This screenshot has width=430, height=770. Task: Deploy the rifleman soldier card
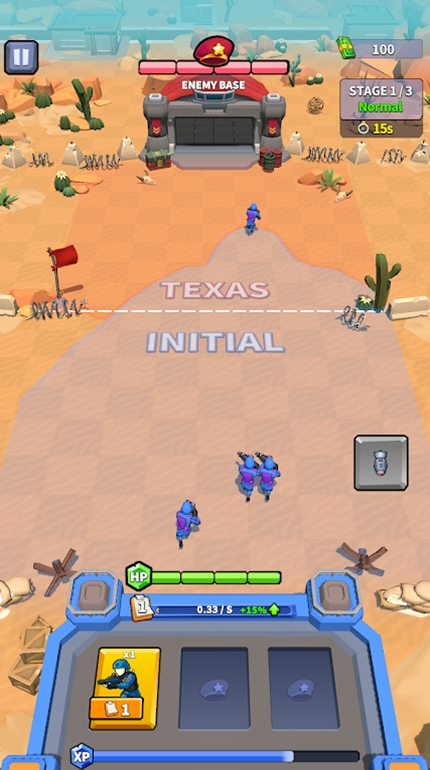pyautogui.click(x=125, y=688)
